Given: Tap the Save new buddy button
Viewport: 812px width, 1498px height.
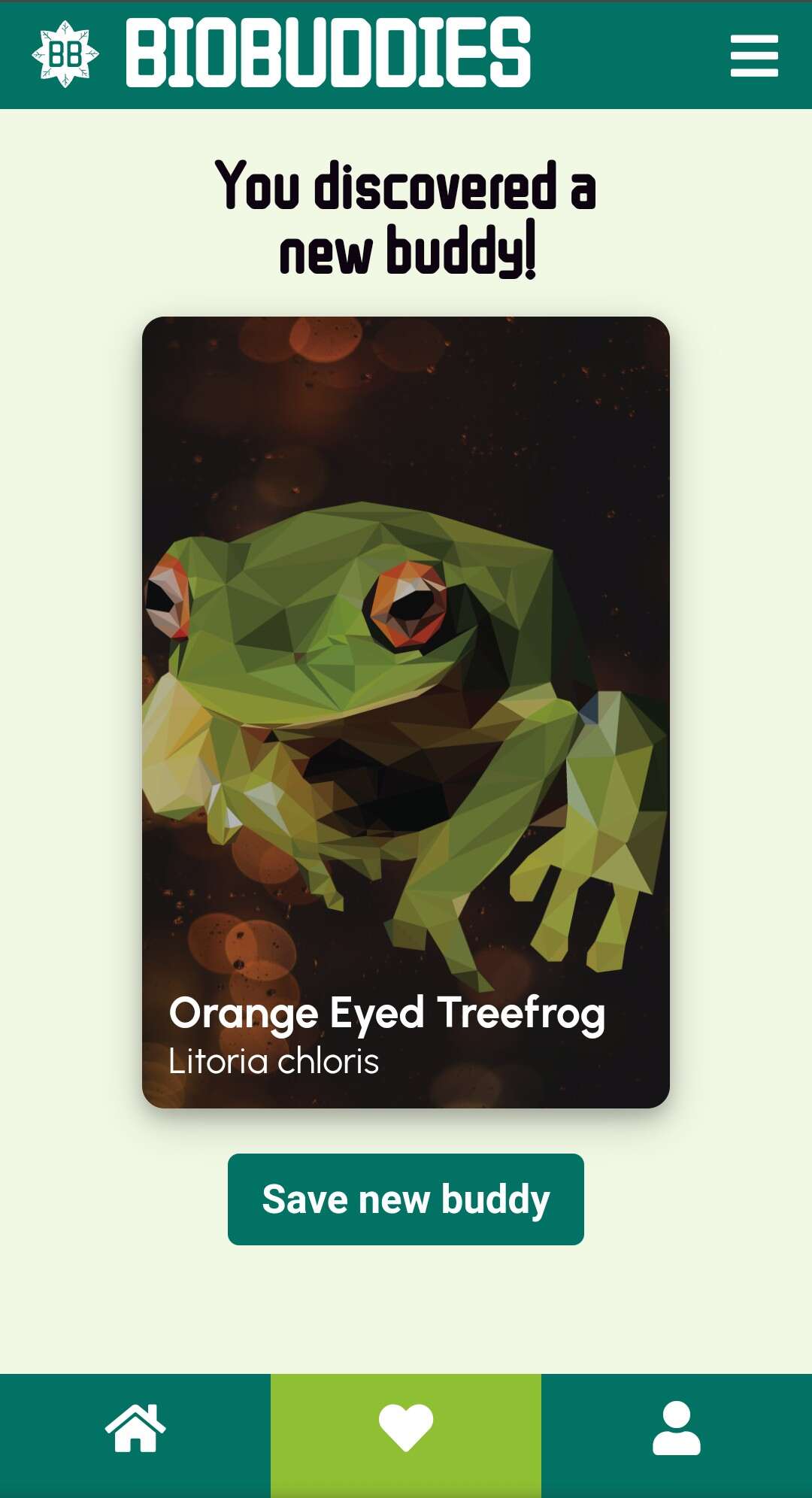Looking at the screenshot, I should click(x=406, y=1199).
